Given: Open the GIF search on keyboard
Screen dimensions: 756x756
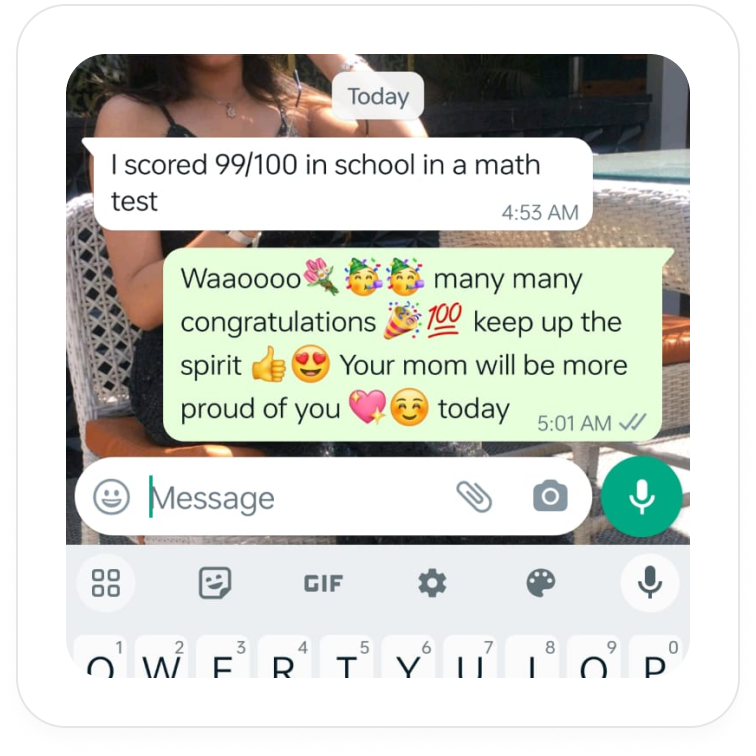Looking at the screenshot, I should pyautogui.click(x=324, y=583).
